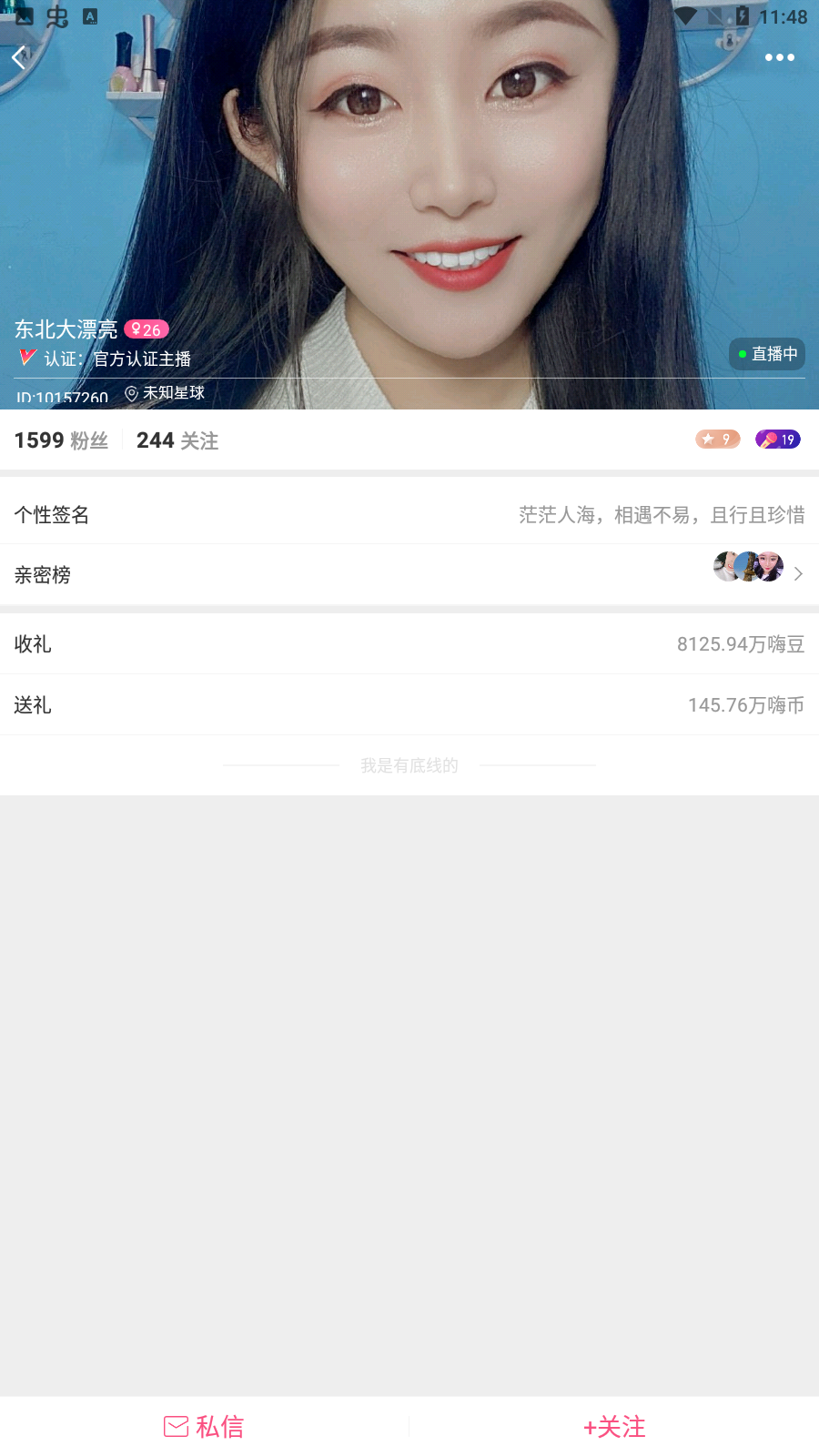Go back using the top-left arrow
The height and width of the screenshot is (1456, 819).
point(19,57)
